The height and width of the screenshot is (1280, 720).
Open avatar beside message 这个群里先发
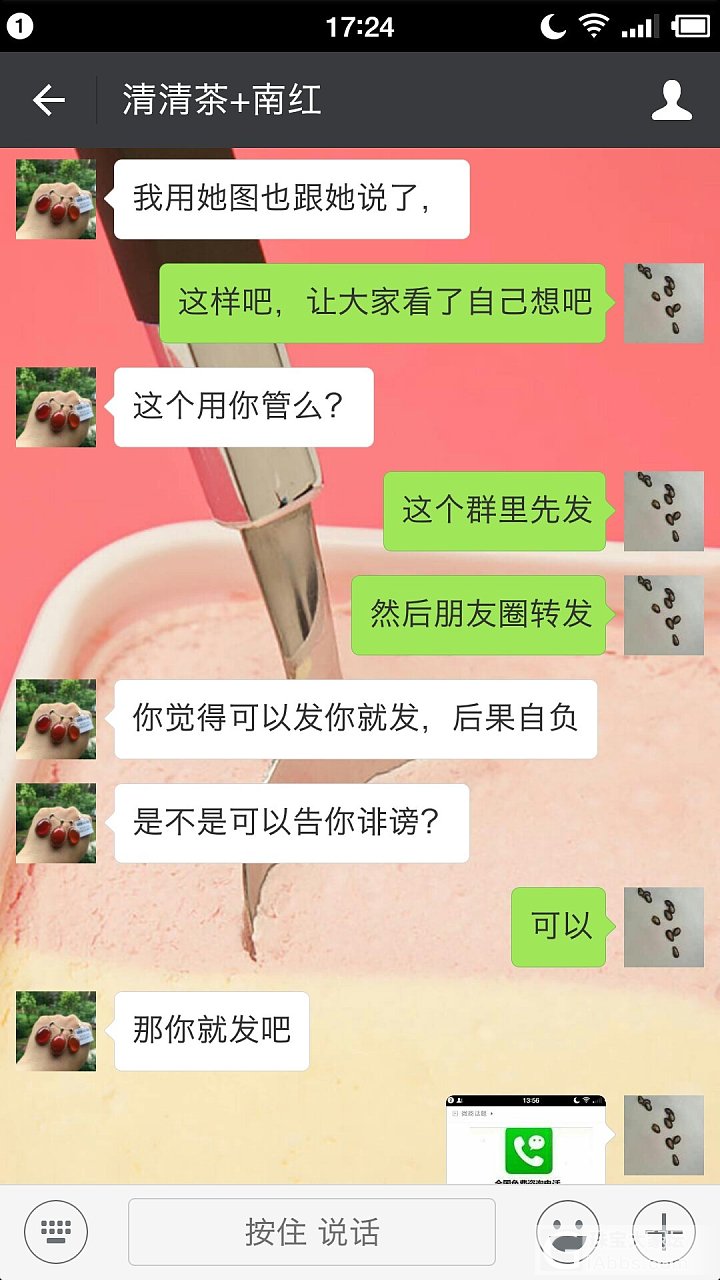(664, 511)
